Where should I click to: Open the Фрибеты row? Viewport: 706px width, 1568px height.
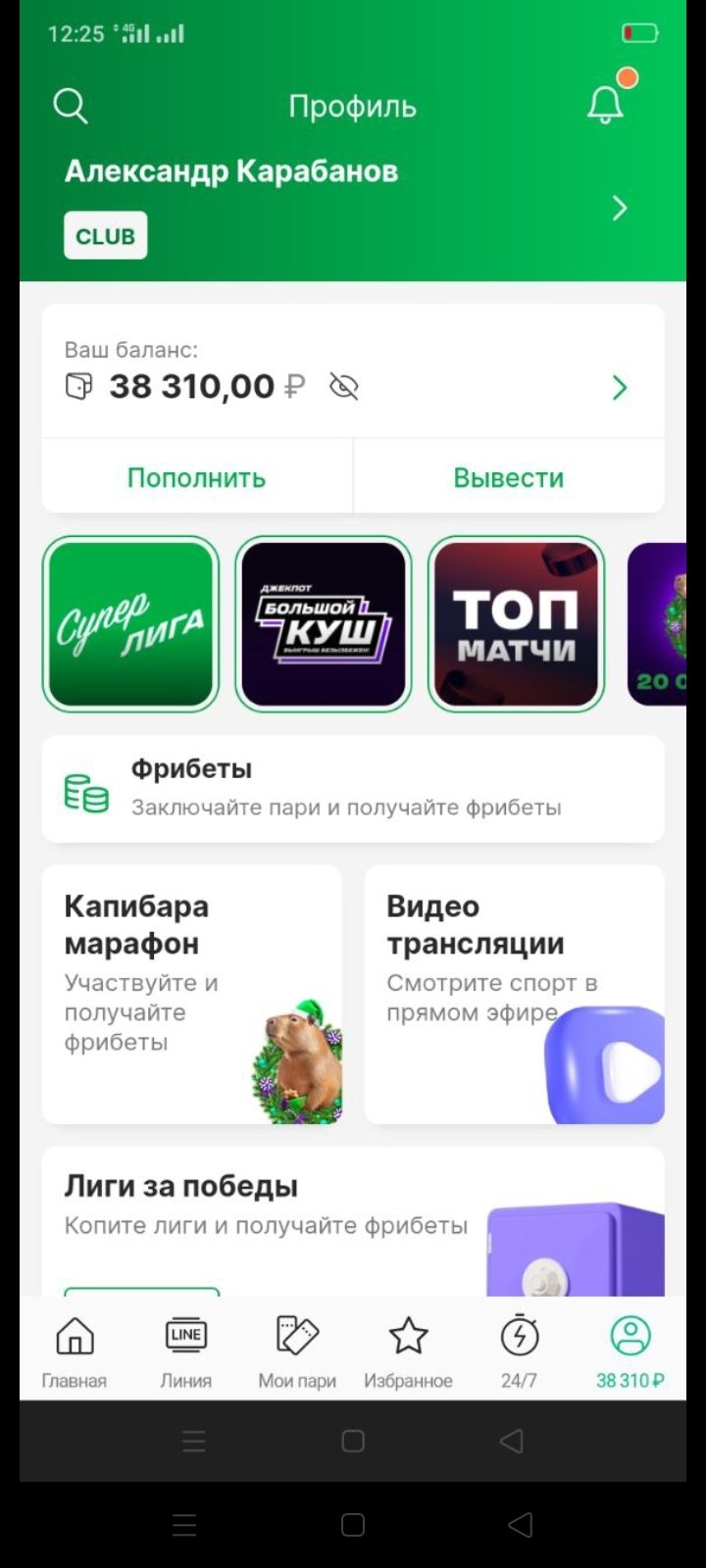pyautogui.click(x=353, y=789)
